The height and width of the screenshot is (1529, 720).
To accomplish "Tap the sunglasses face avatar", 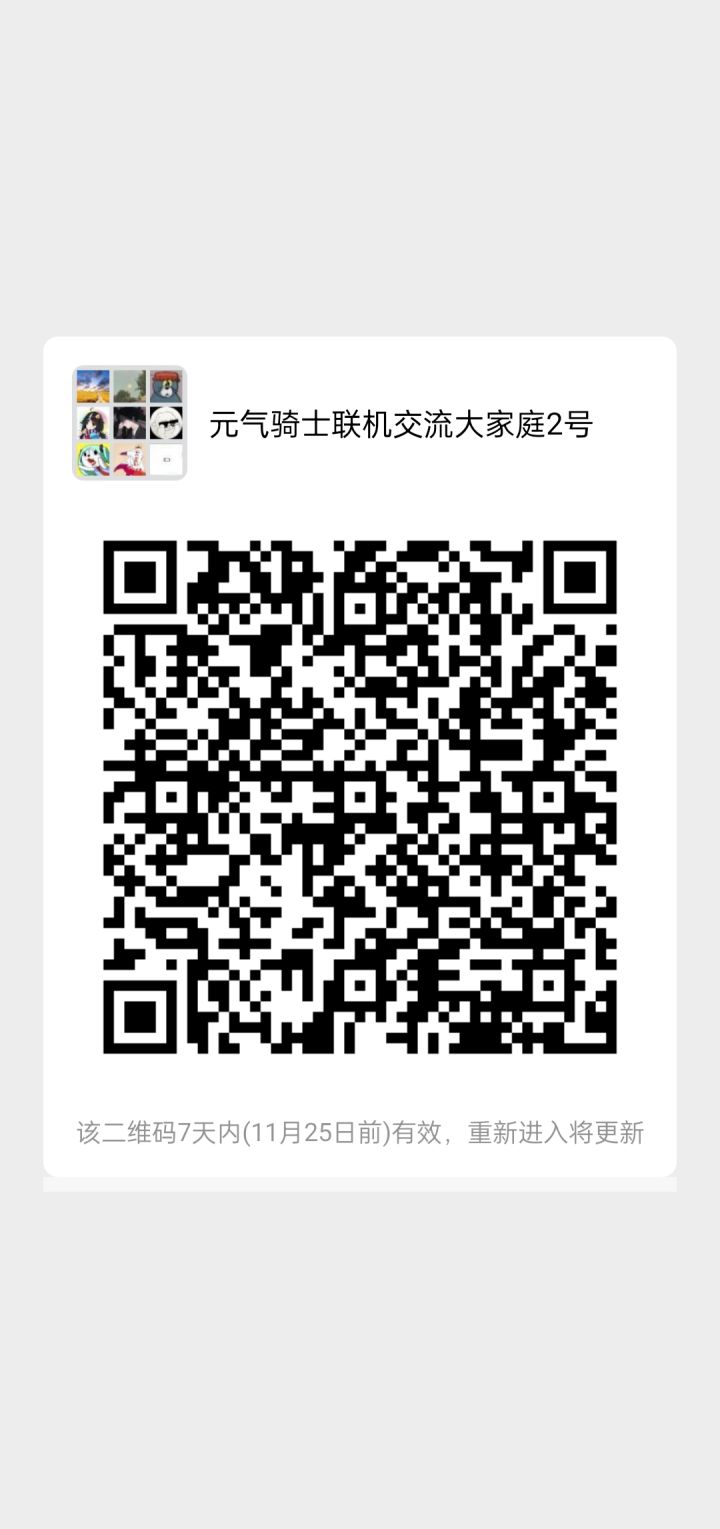I will pos(167,422).
